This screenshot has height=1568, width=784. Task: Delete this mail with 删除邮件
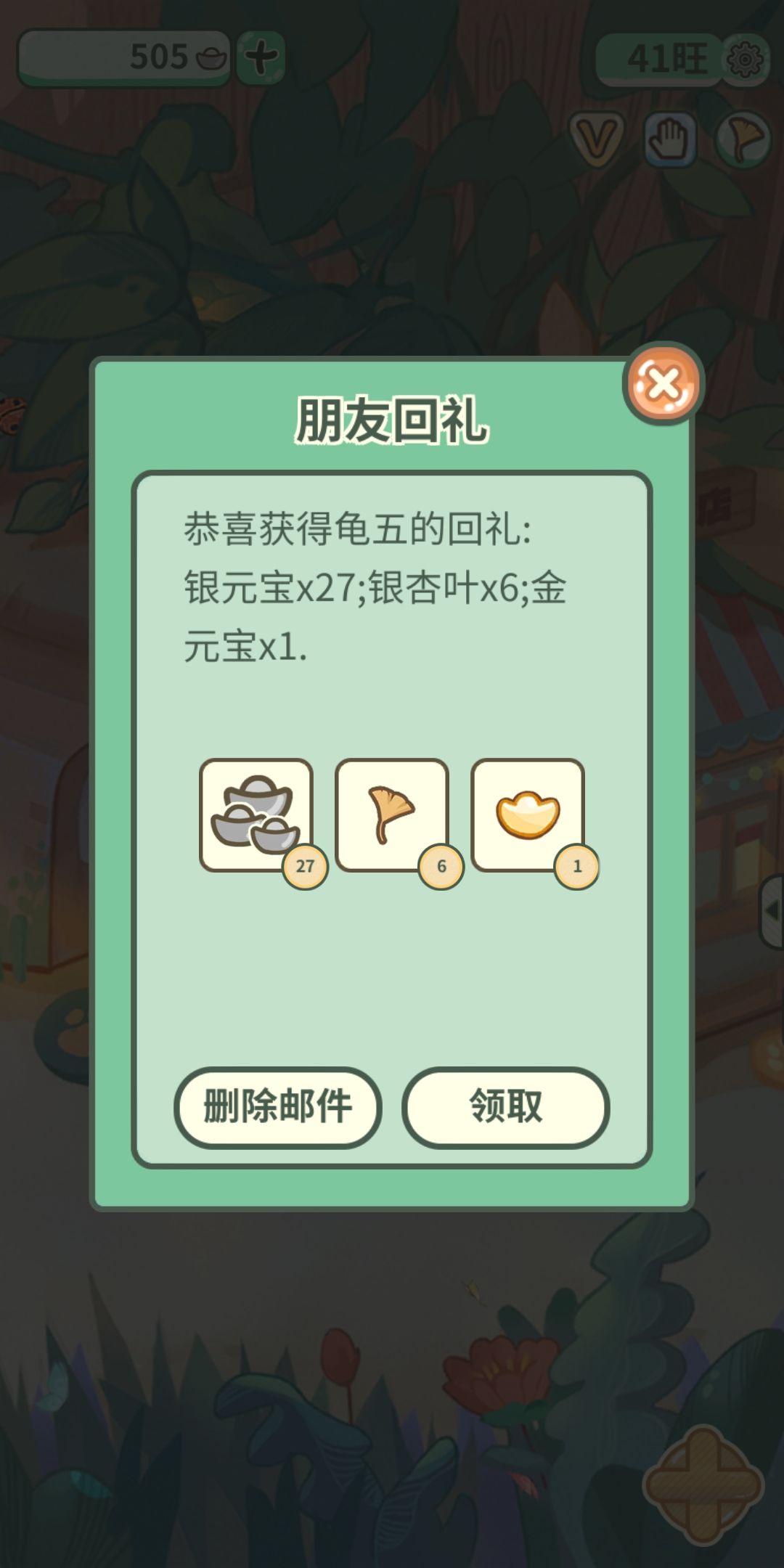pos(278,1107)
